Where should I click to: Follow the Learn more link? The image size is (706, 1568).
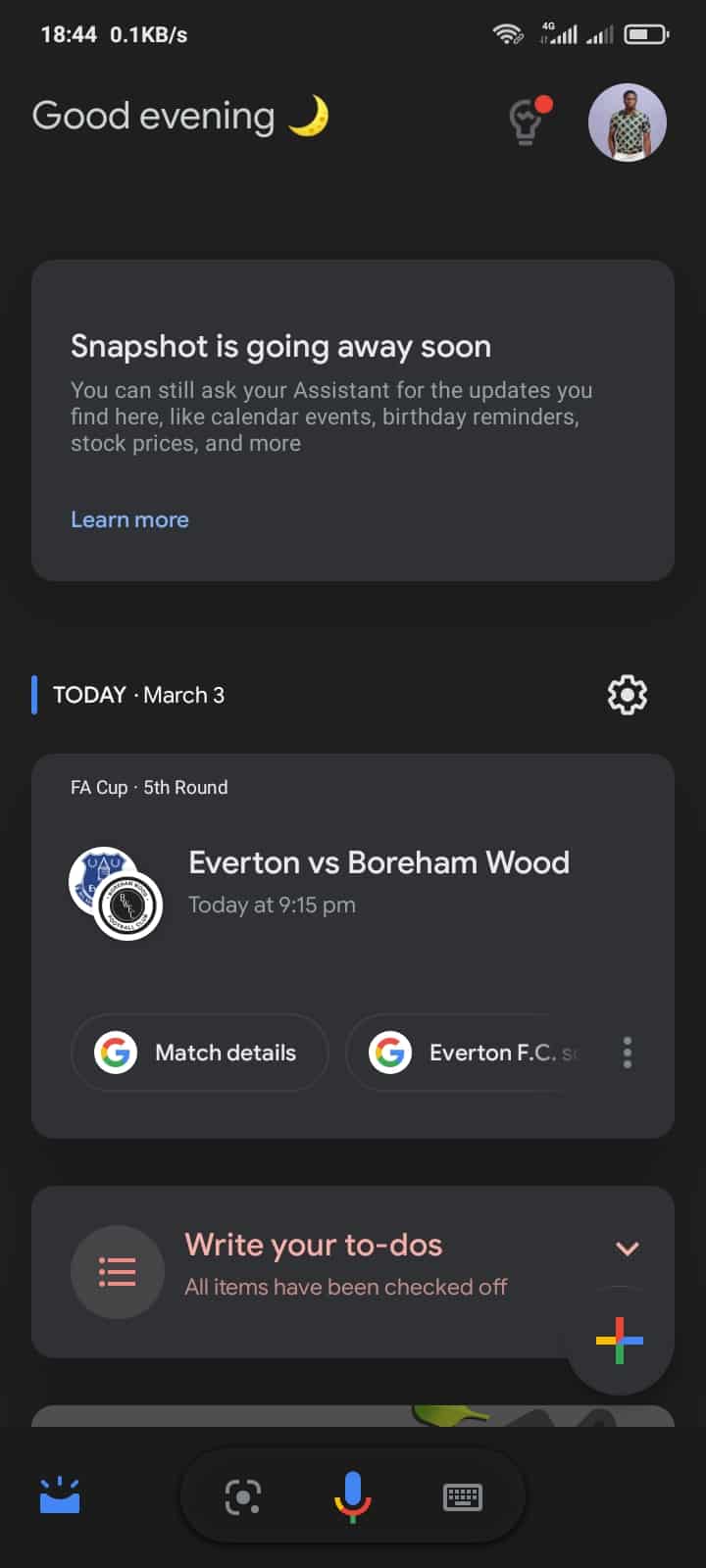pyautogui.click(x=129, y=519)
